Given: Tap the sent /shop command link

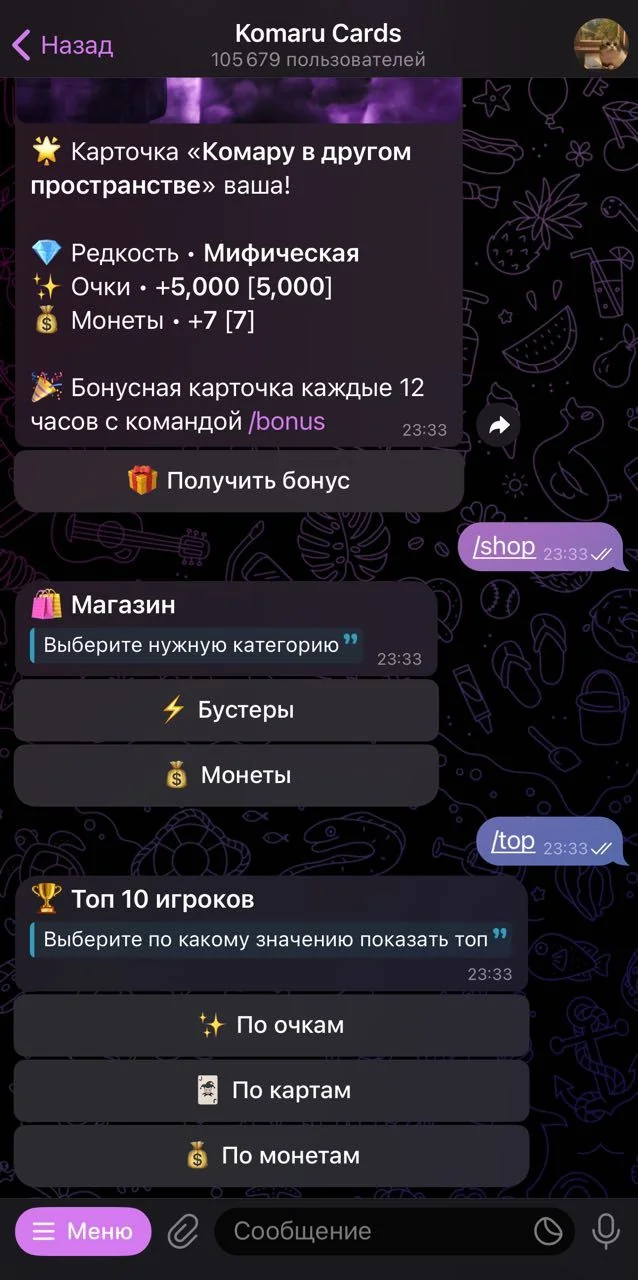Looking at the screenshot, I should (504, 546).
